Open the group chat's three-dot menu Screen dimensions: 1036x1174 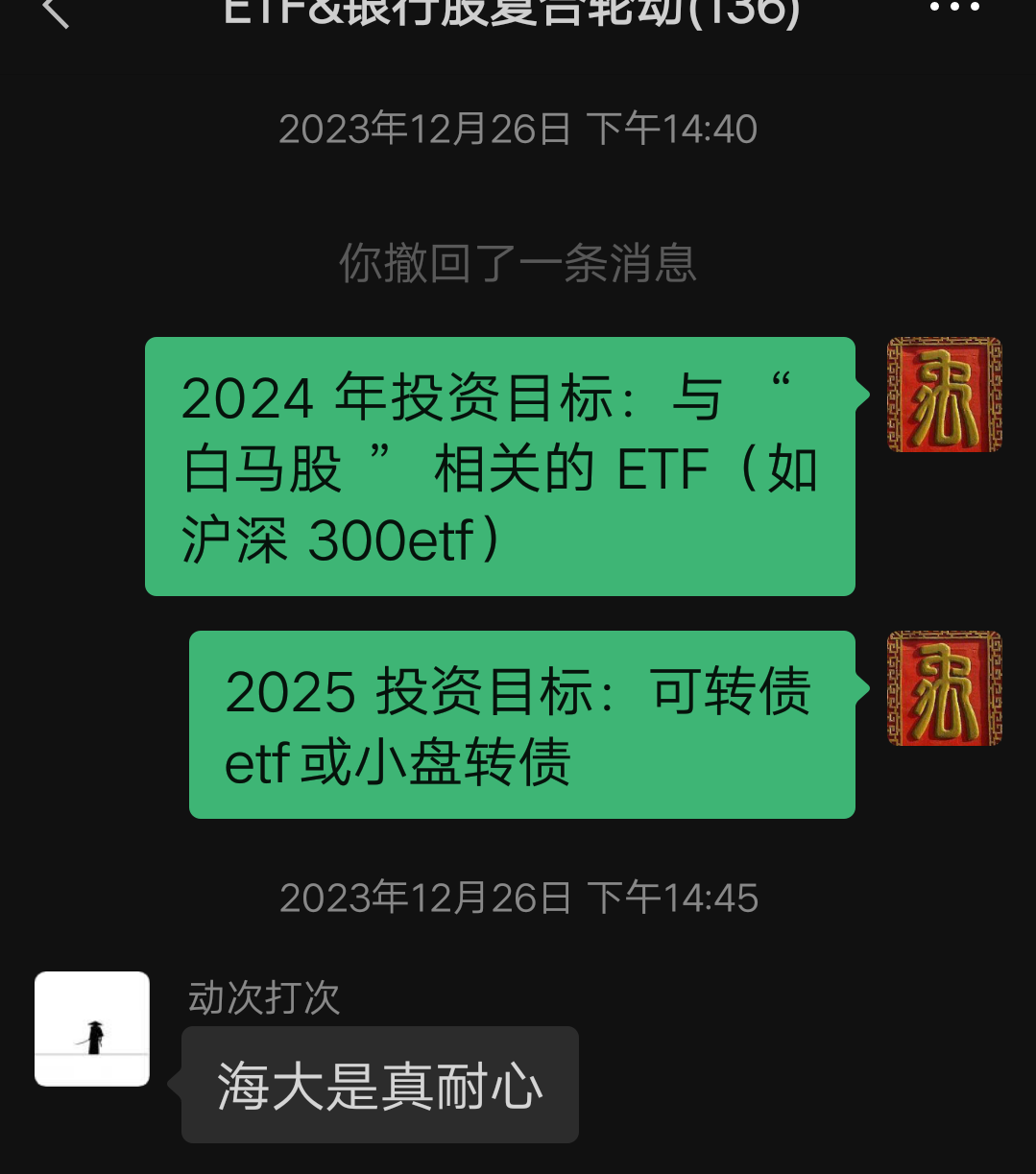tap(955, 8)
